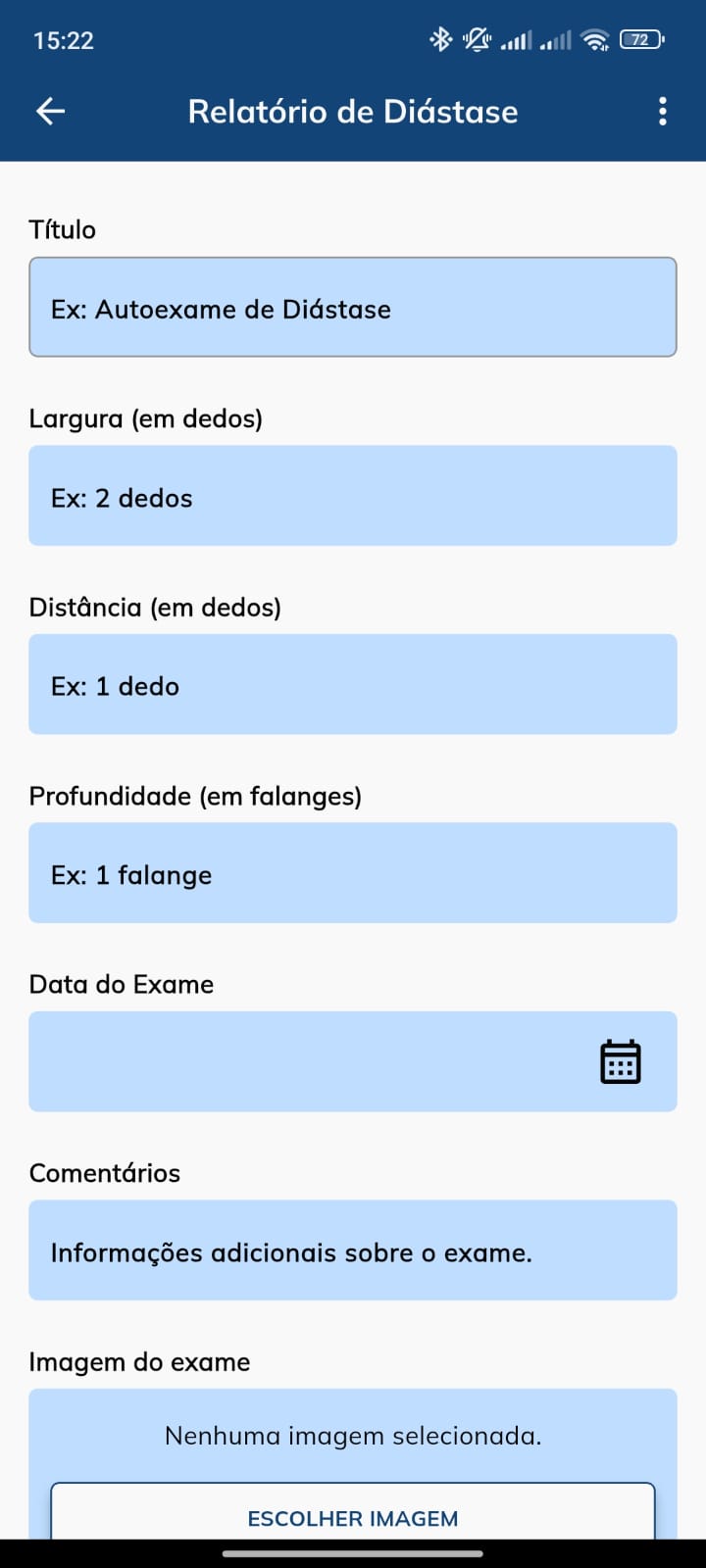
Task: Tap the Largura (em dedos) field
Action: (x=353, y=496)
